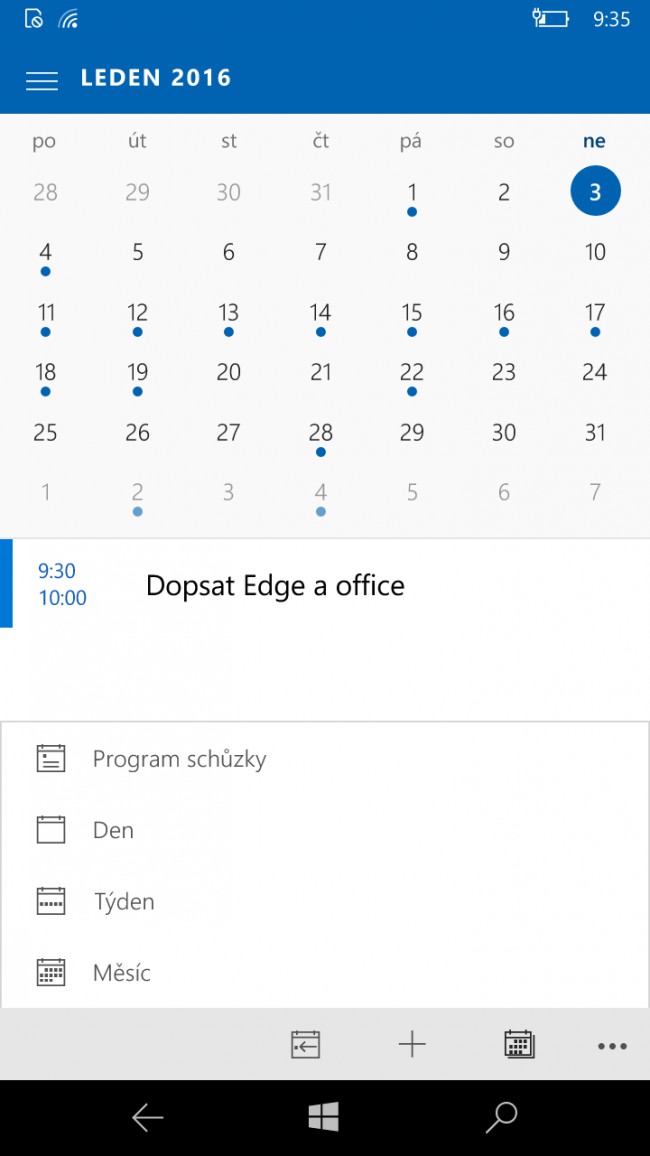Open the hamburger menu next to LEDEN 2016
The height and width of the screenshot is (1156, 650).
point(42,80)
